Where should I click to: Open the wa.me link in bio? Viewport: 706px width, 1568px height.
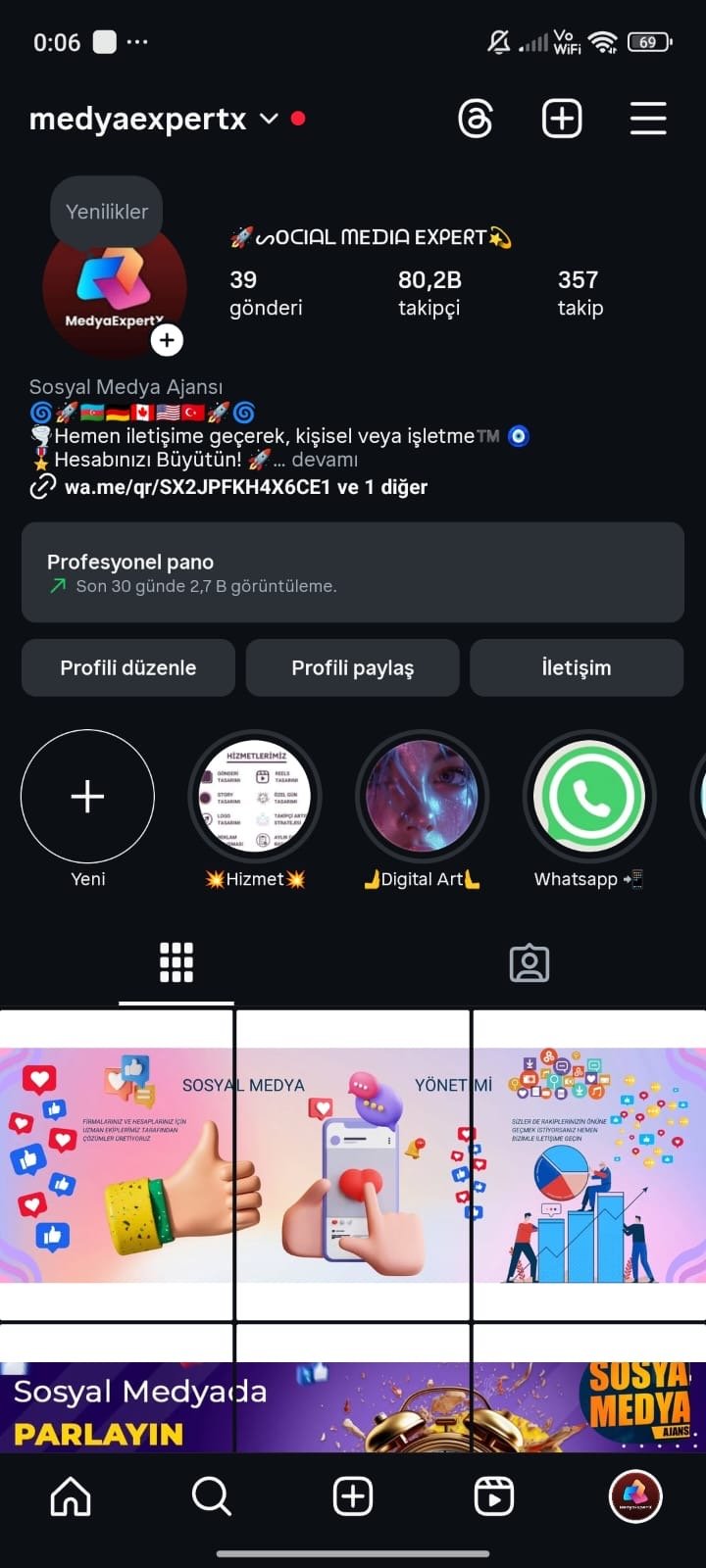(x=229, y=487)
